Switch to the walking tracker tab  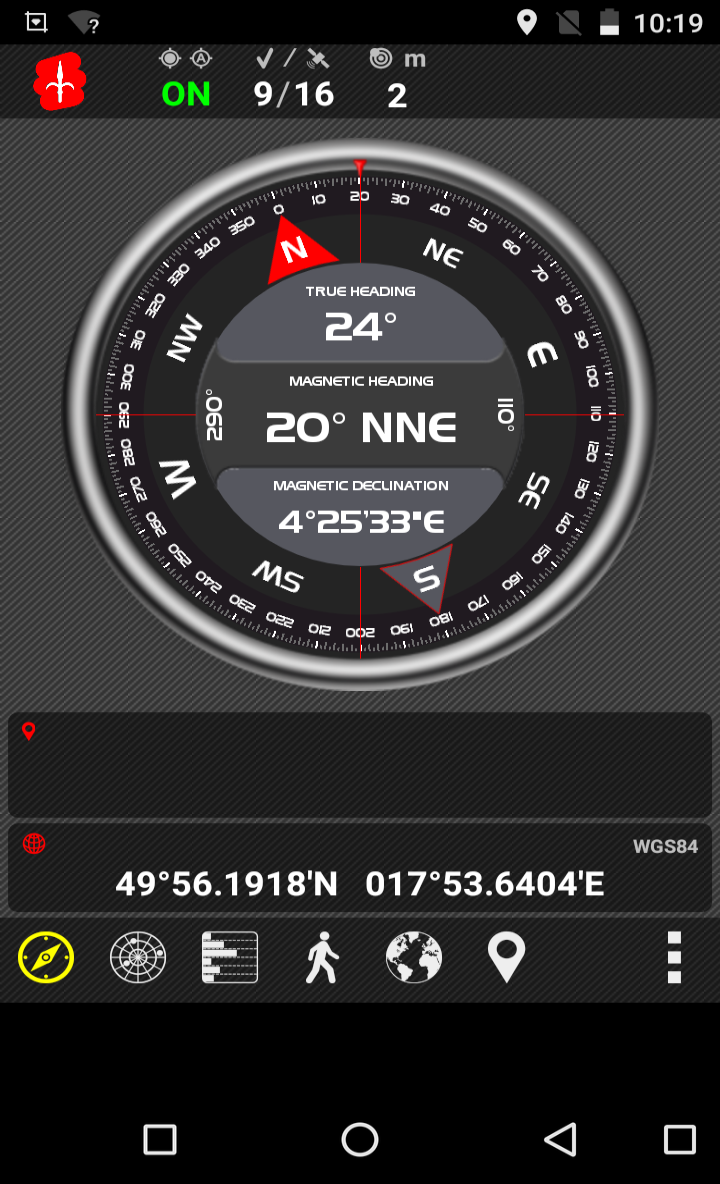pyautogui.click(x=322, y=957)
